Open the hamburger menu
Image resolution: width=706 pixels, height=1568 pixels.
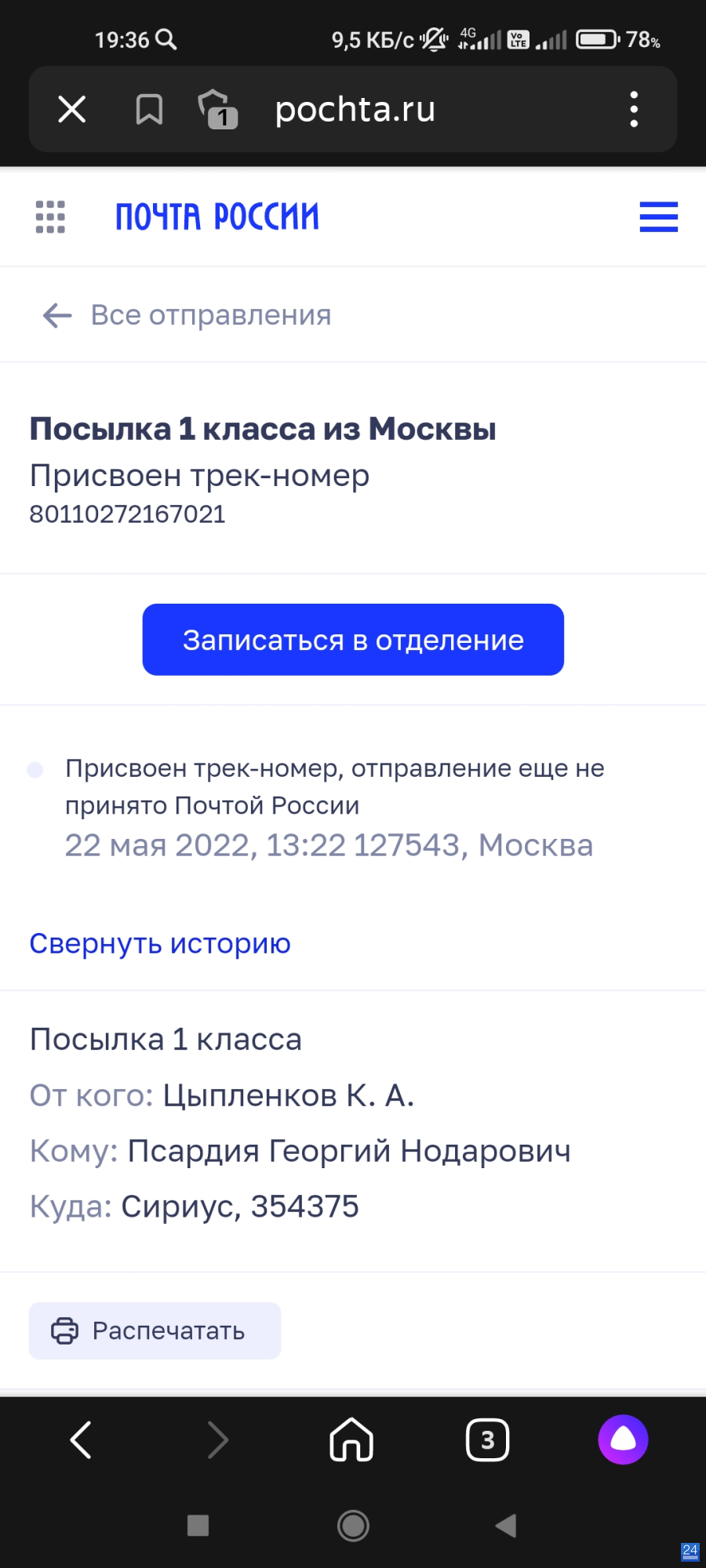[659, 217]
